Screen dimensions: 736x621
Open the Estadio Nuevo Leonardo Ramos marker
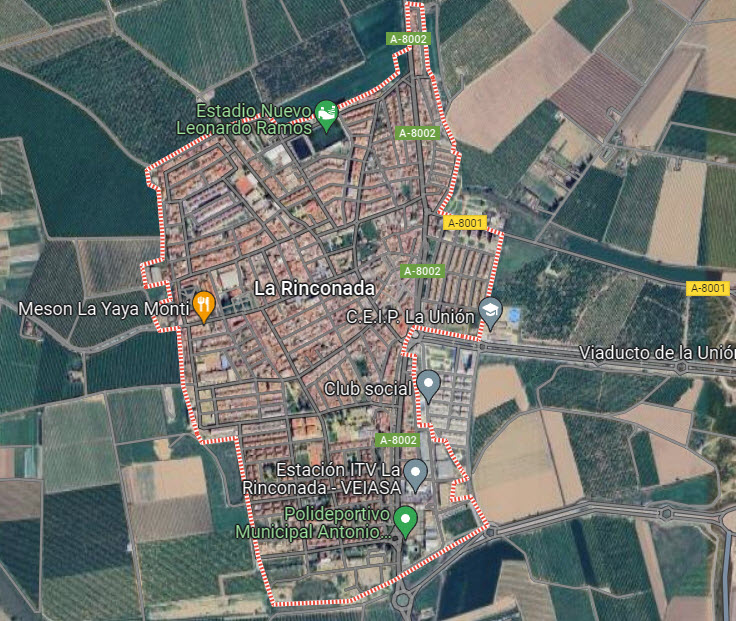326,114
